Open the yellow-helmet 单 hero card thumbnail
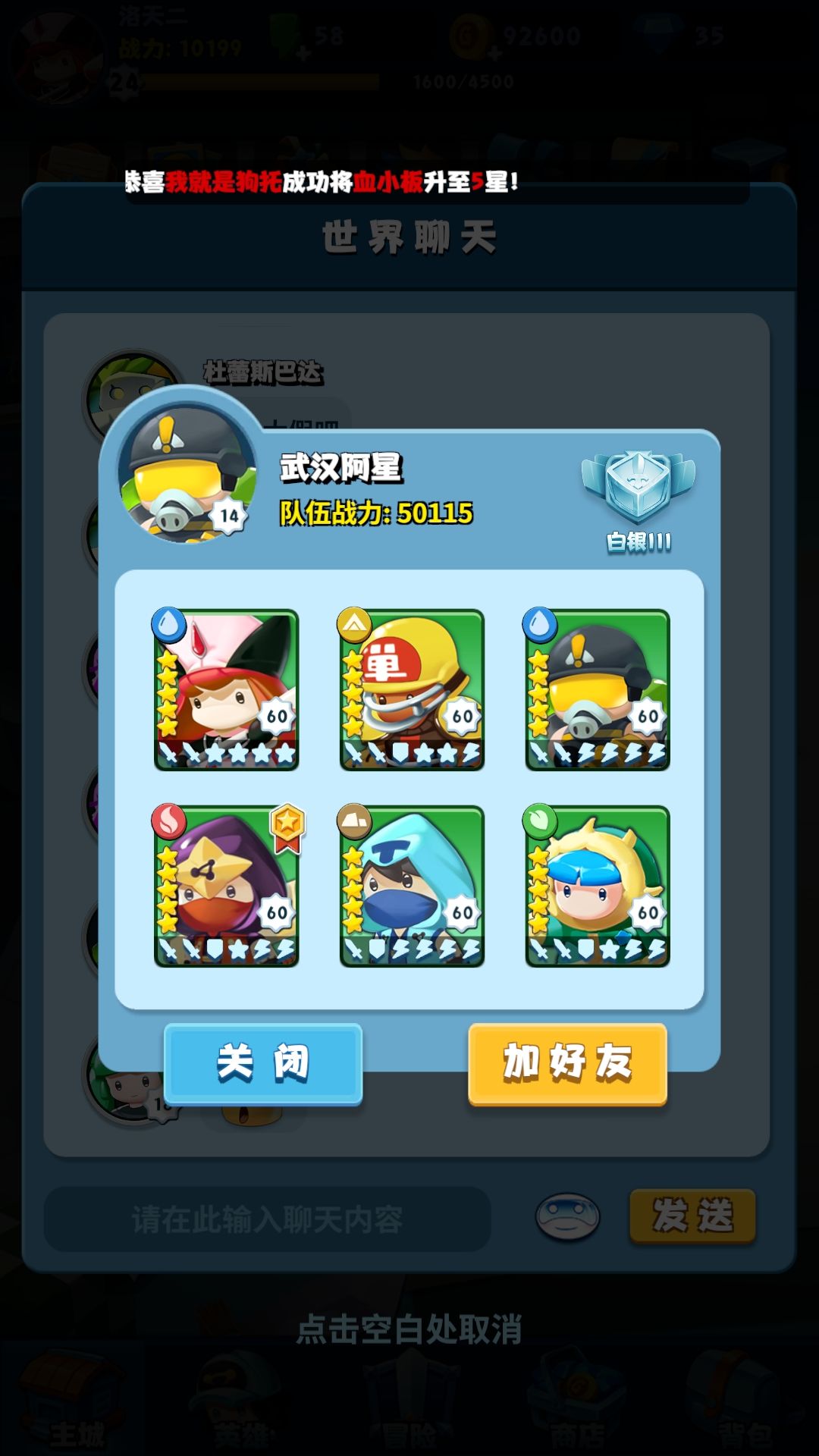 [x=409, y=690]
